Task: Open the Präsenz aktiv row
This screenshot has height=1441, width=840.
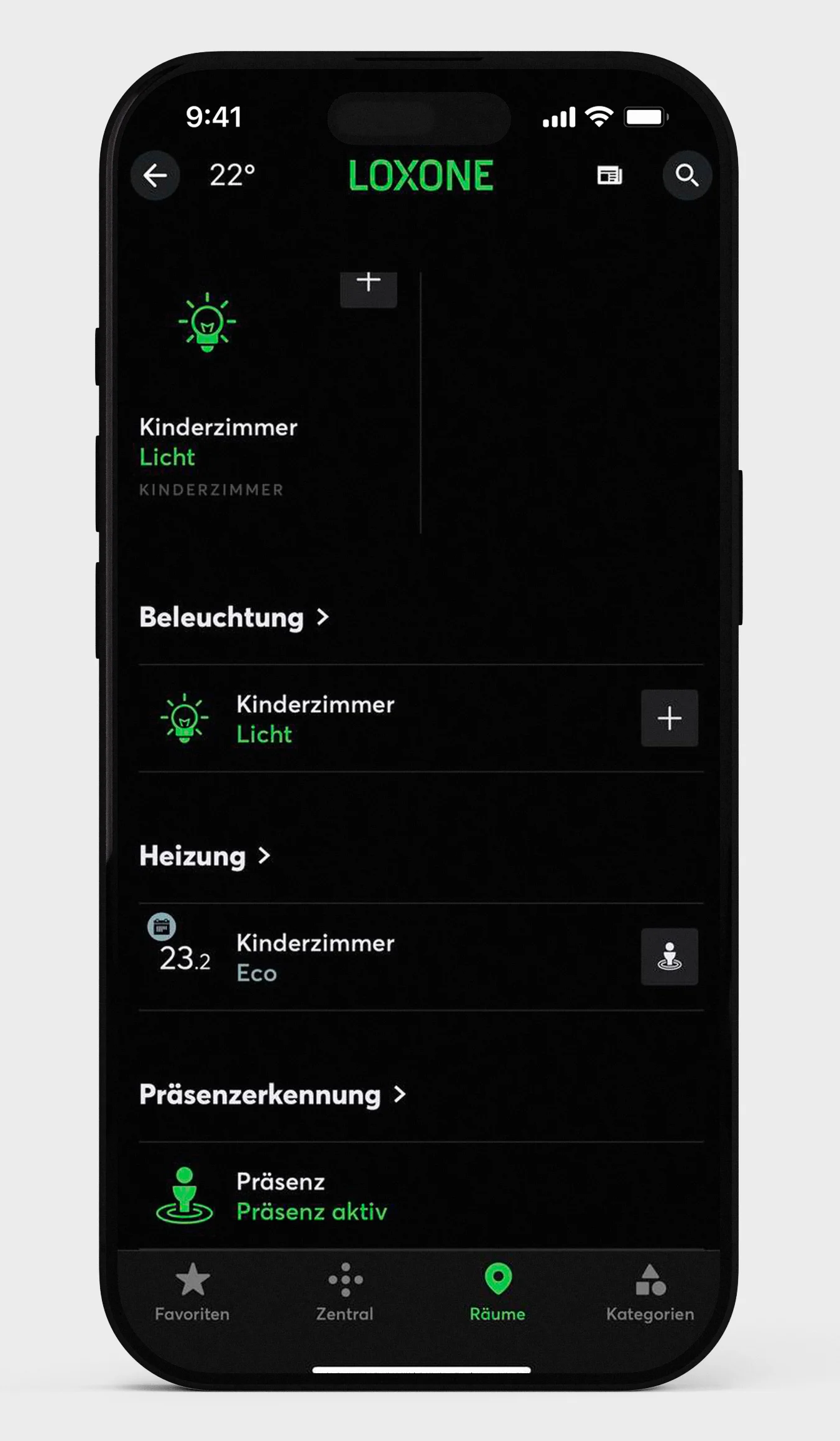Action: tap(373, 1196)
